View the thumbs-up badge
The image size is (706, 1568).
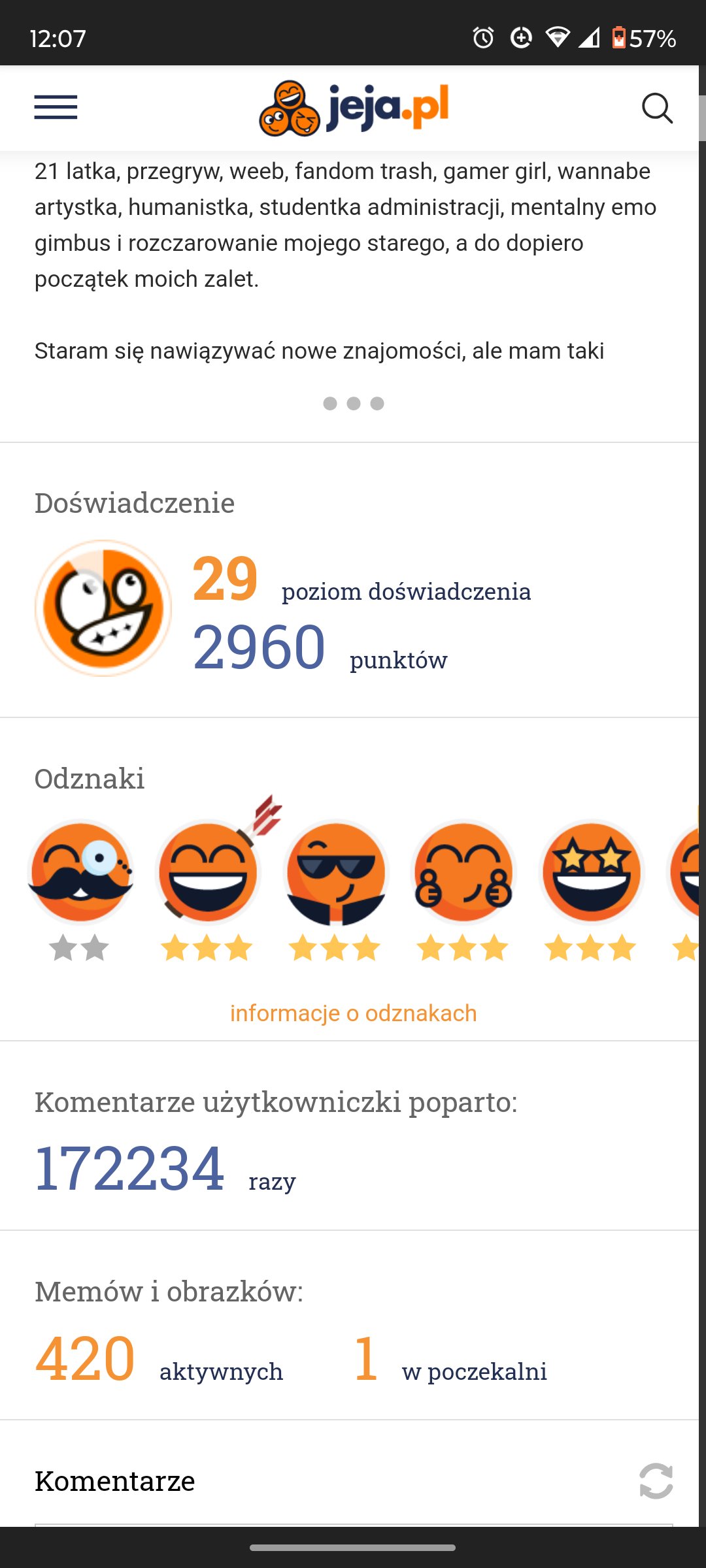464,873
